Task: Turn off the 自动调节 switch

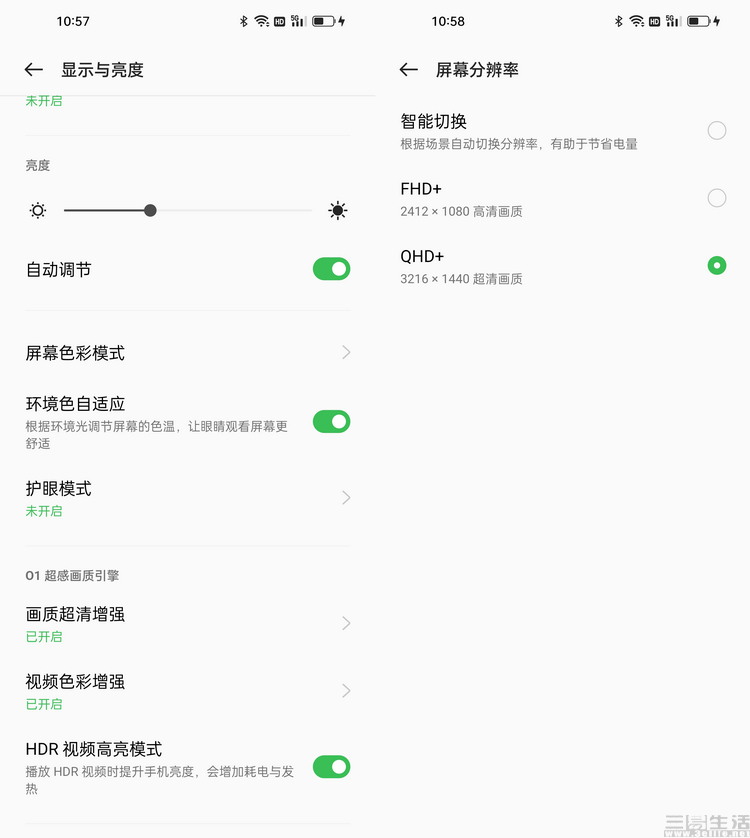Action: tap(331, 269)
